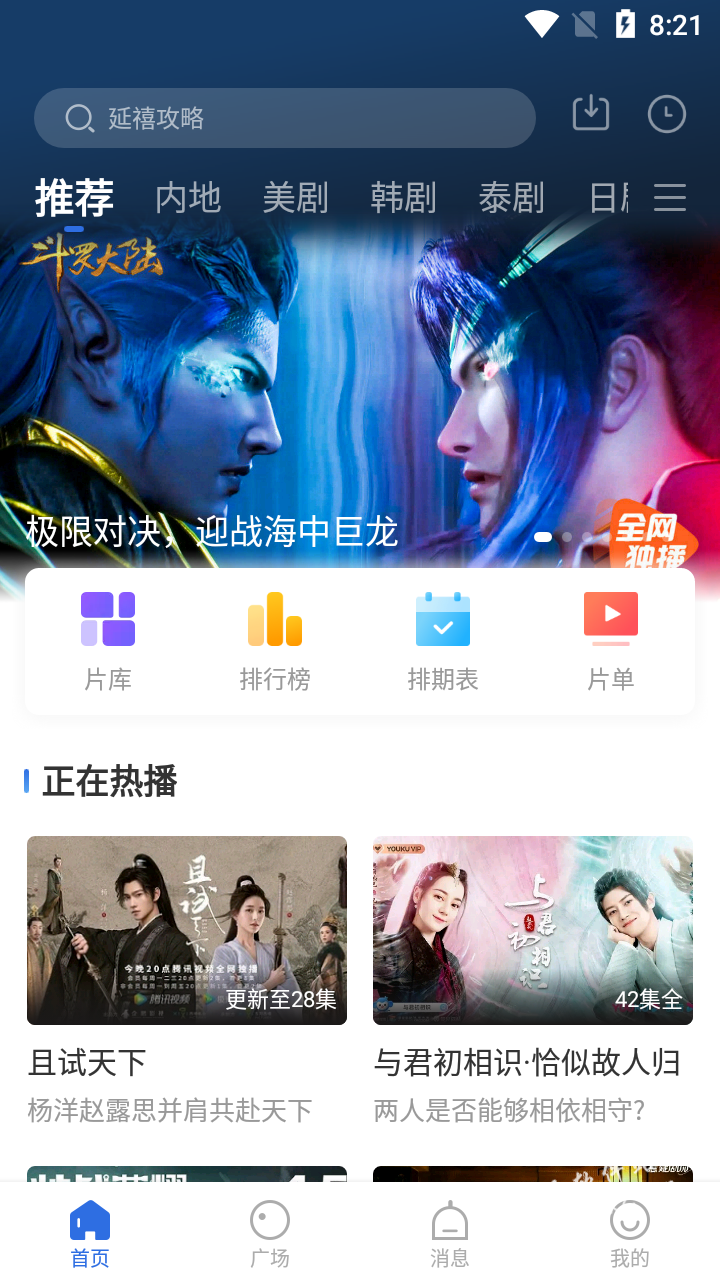Switch to the 美剧 tab

pyautogui.click(x=295, y=198)
